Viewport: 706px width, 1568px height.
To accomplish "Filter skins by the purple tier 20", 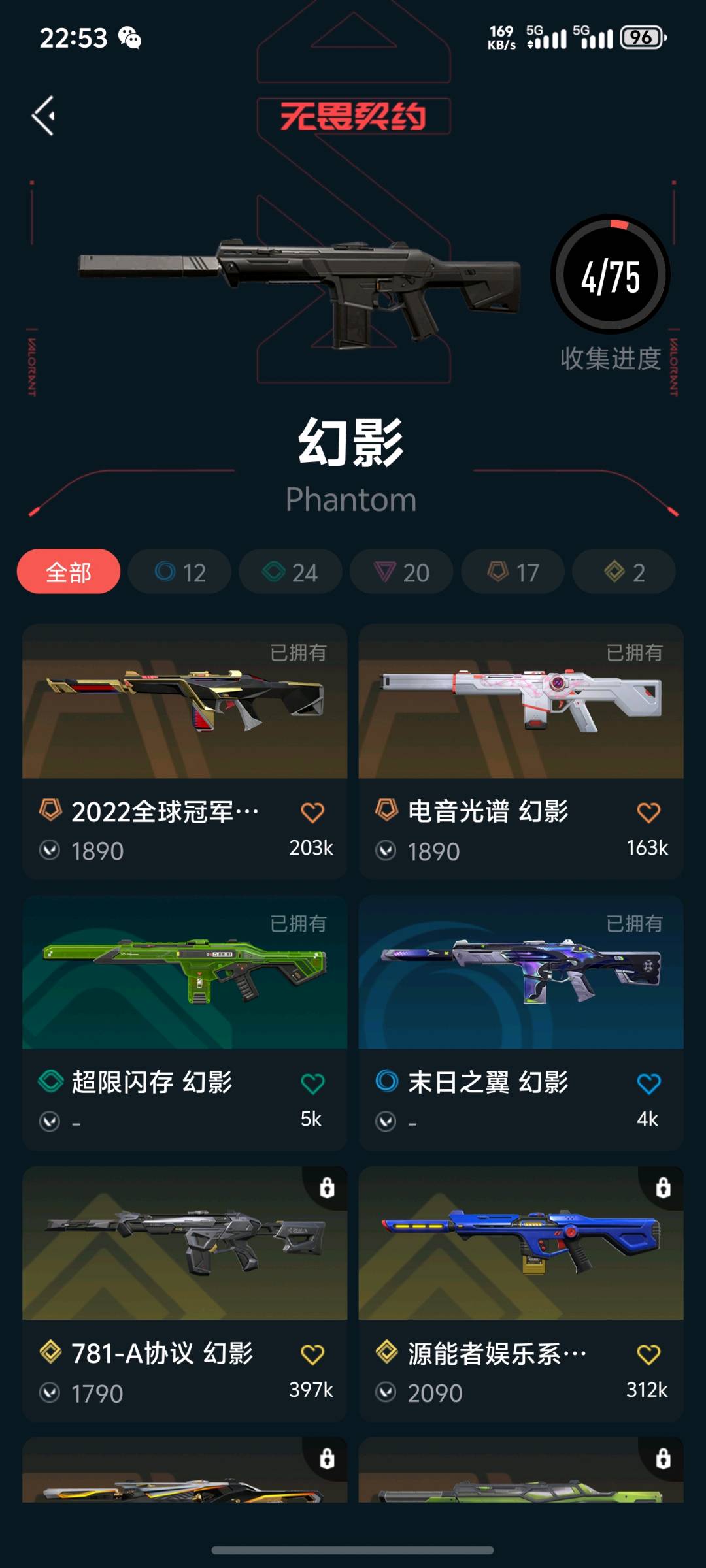I will [401, 572].
